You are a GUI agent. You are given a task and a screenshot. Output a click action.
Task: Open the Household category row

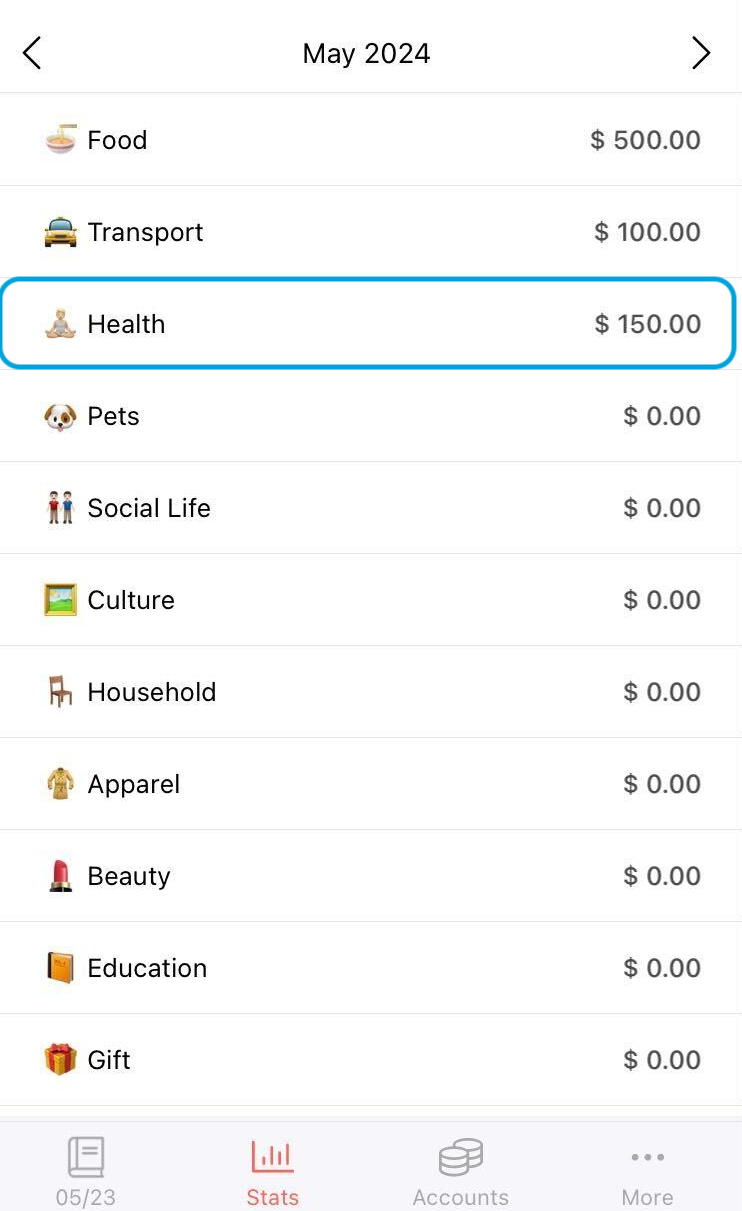click(x=370, y=692)
